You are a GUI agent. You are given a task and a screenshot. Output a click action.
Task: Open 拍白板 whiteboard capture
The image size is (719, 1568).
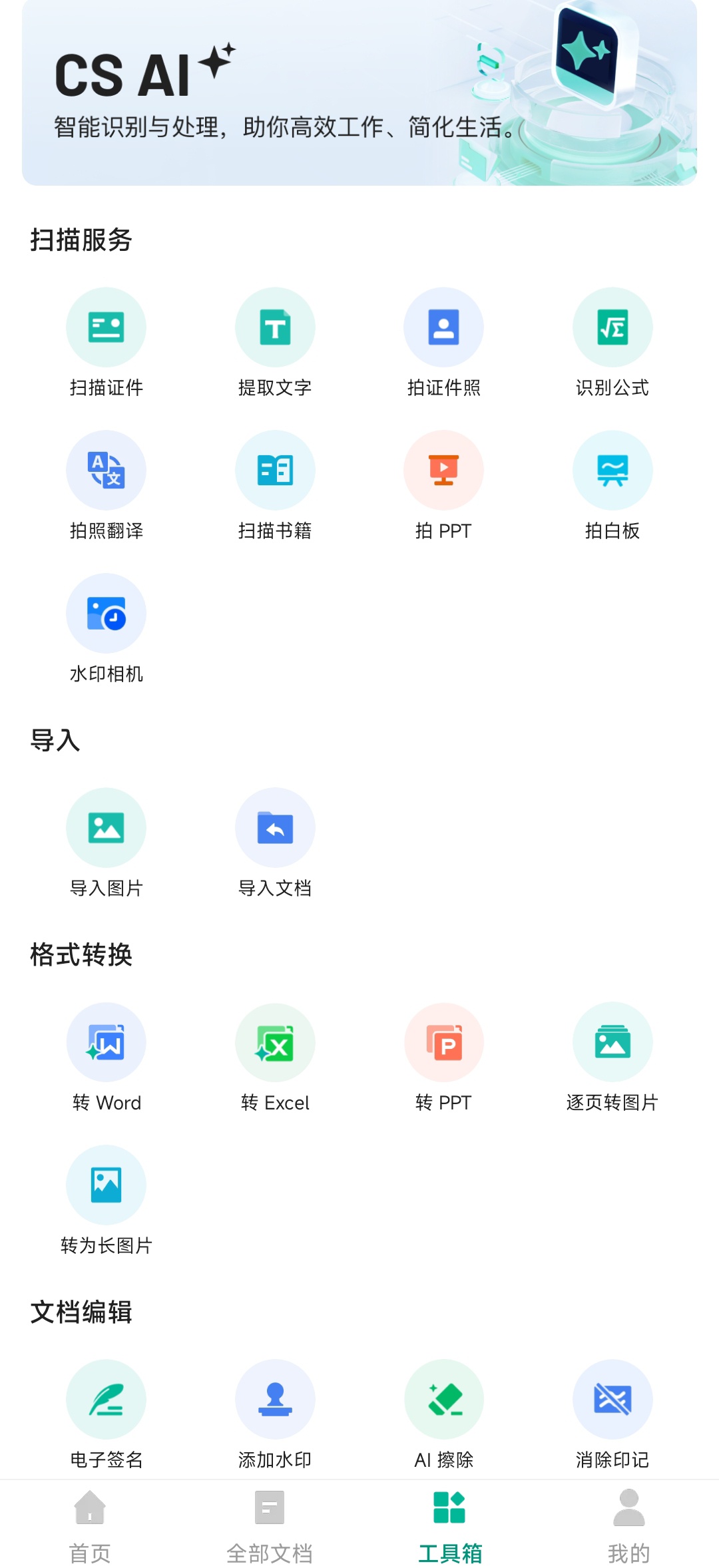tap(612, 471)
